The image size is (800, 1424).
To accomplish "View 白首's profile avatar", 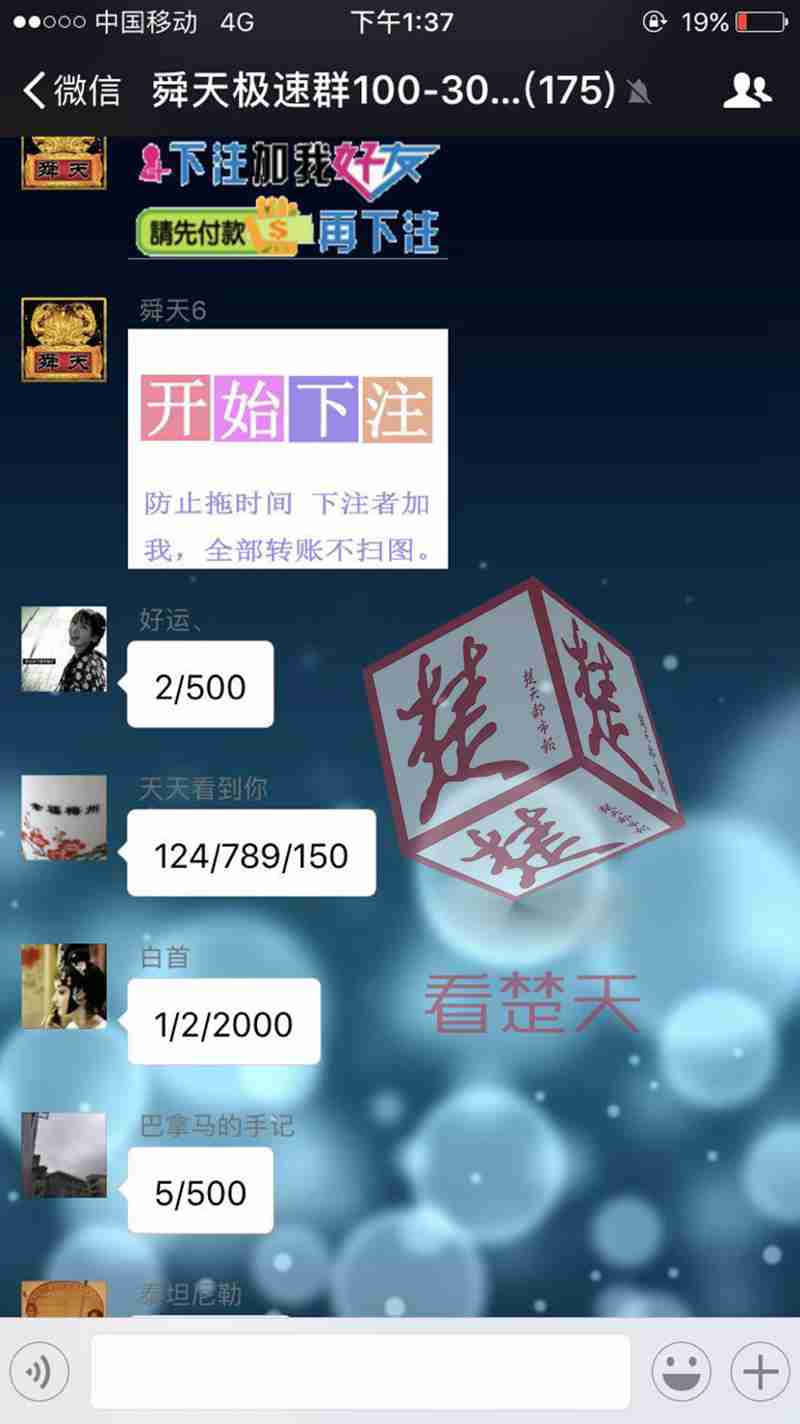I will coord(64,986).
